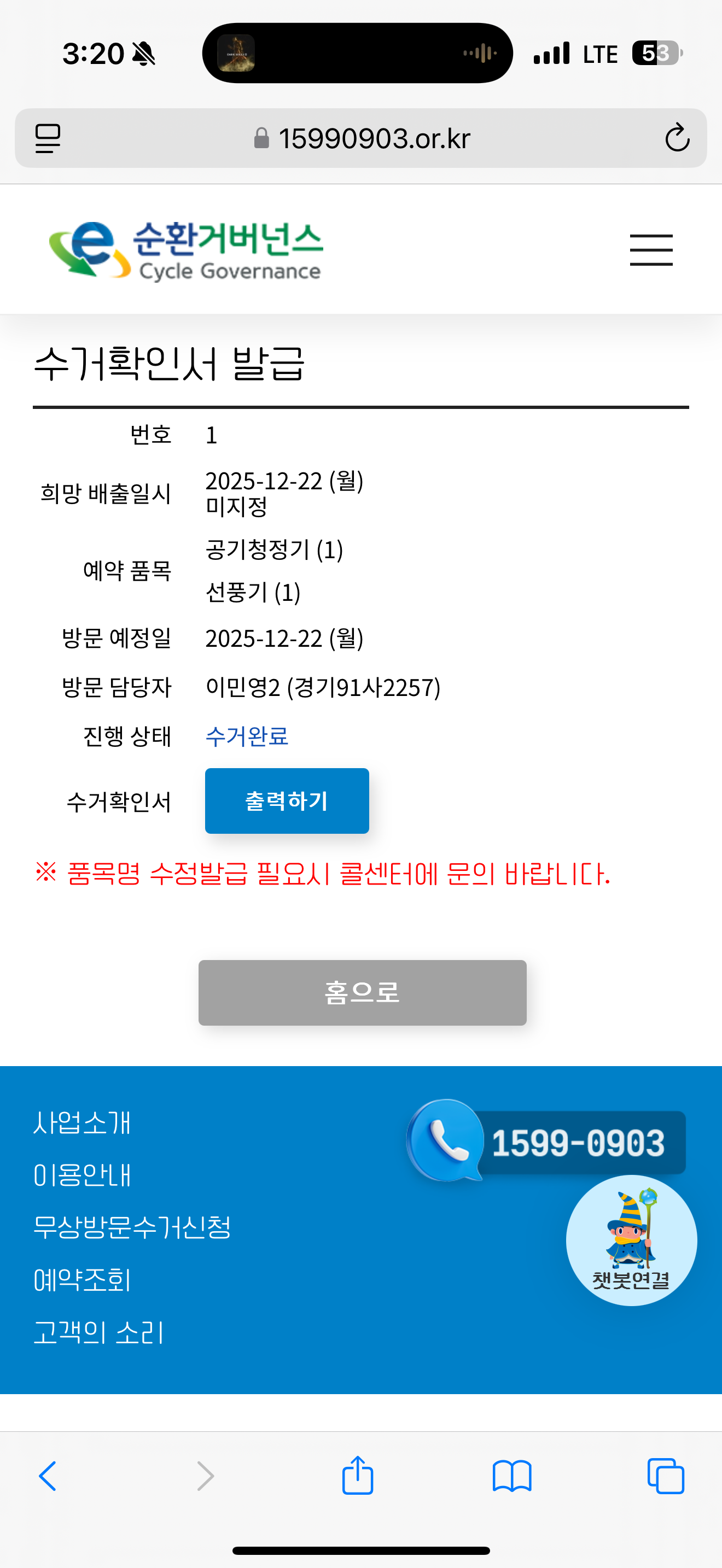Open the 이용안내 footer link

click(x=82, y=1175)
